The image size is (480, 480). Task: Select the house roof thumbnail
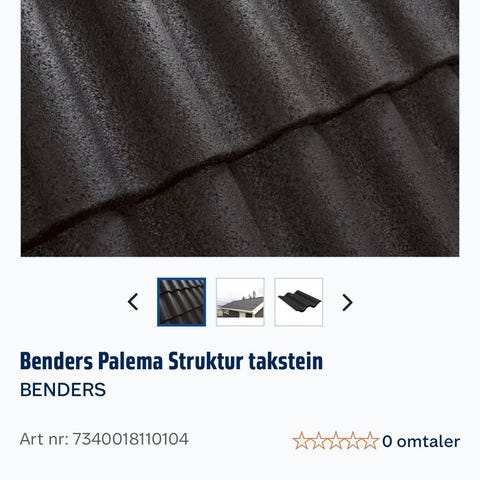click(x=240, y=302)
